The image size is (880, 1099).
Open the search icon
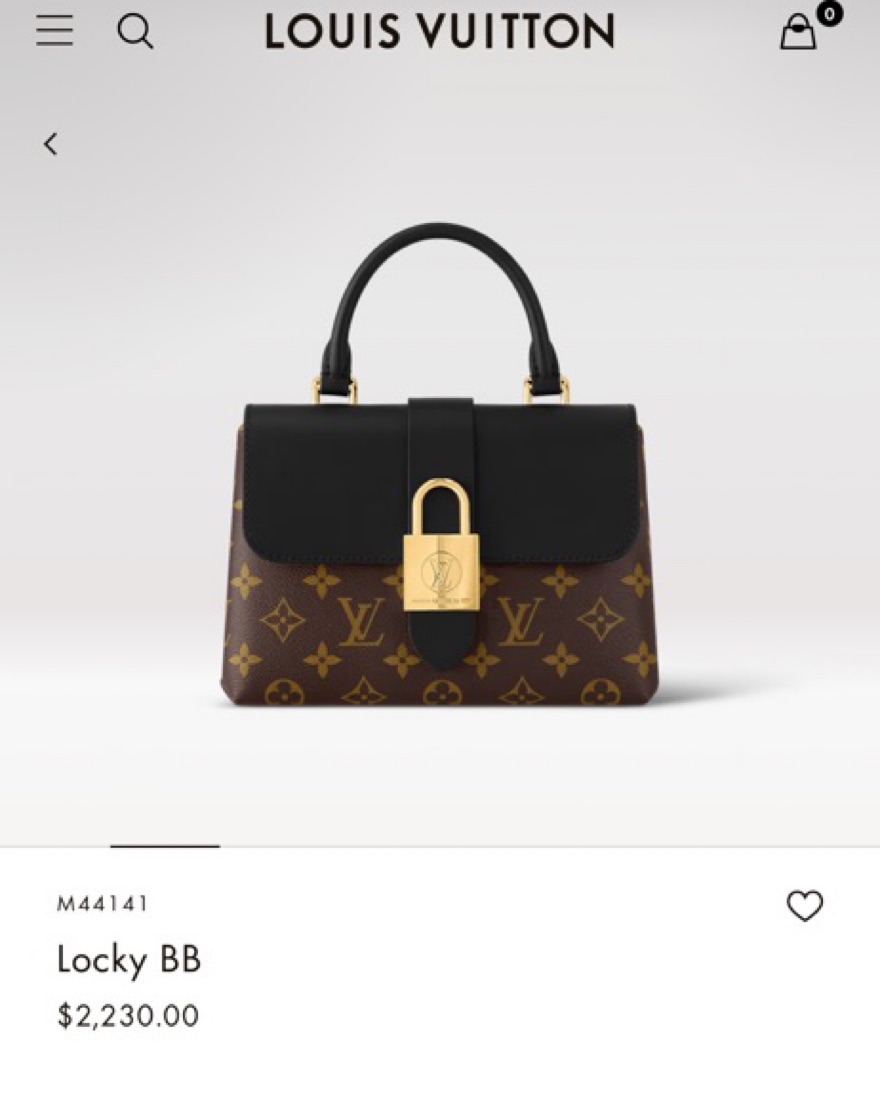pyautogui.click(x=135, y=31)
